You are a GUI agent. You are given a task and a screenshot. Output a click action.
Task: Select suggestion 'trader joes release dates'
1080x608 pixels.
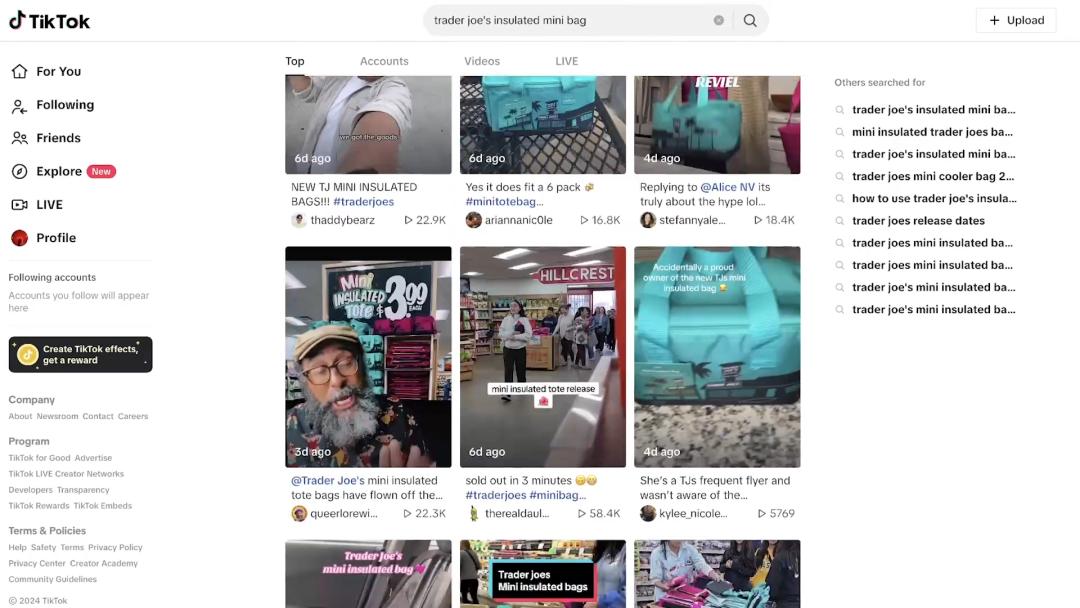[918, 221]
